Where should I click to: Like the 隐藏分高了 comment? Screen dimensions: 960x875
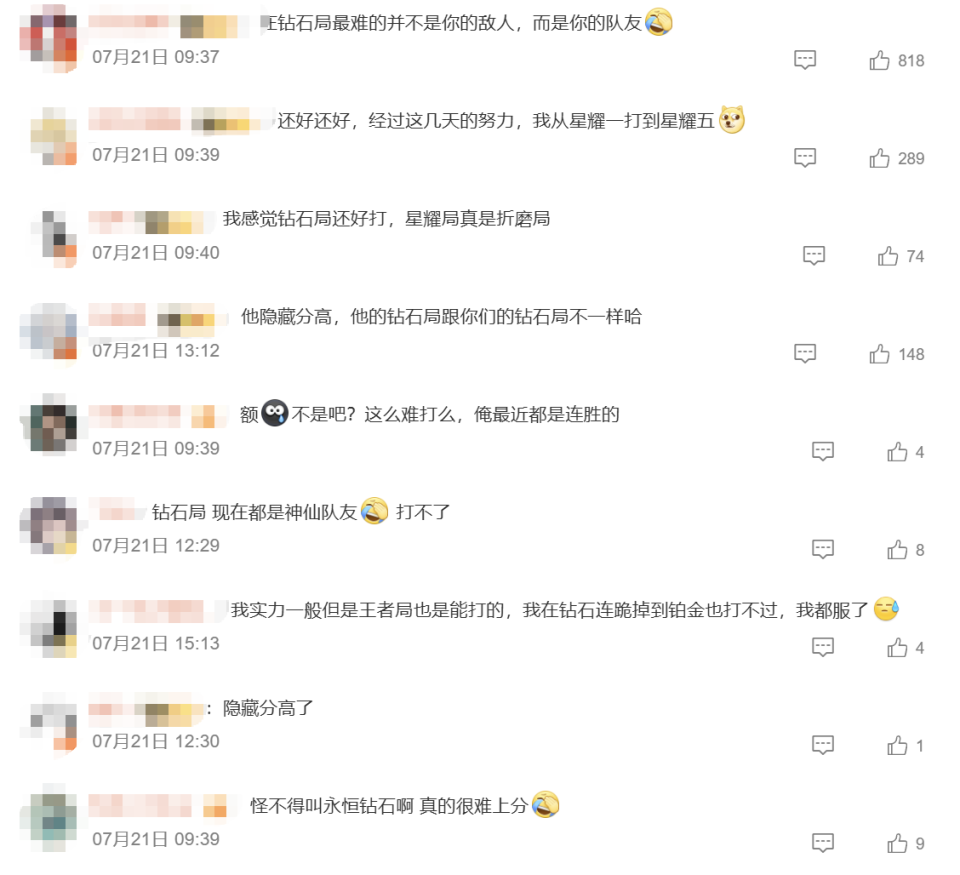pos(897,746)
